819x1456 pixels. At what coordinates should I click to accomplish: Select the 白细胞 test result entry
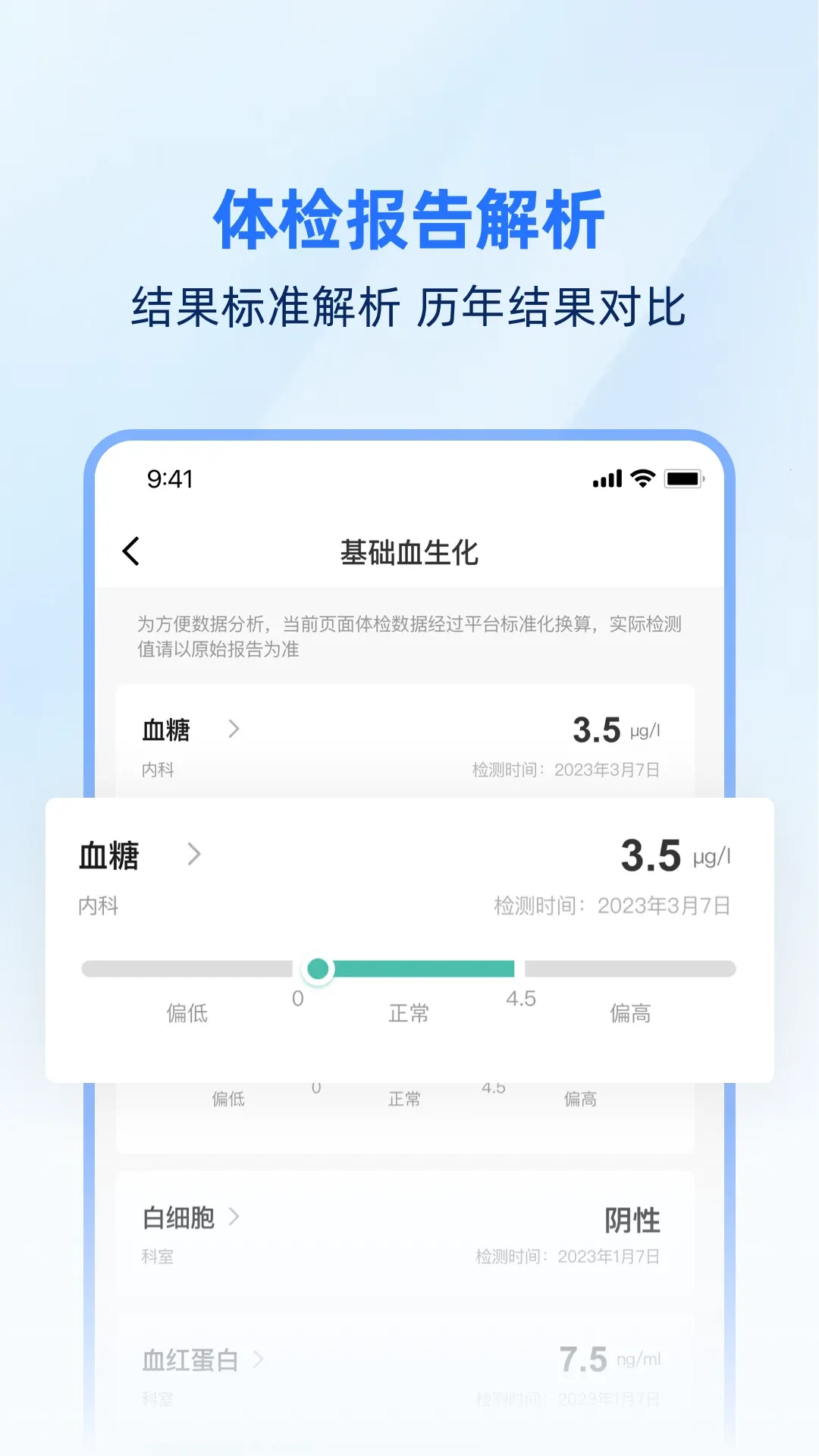point(180,1216)
